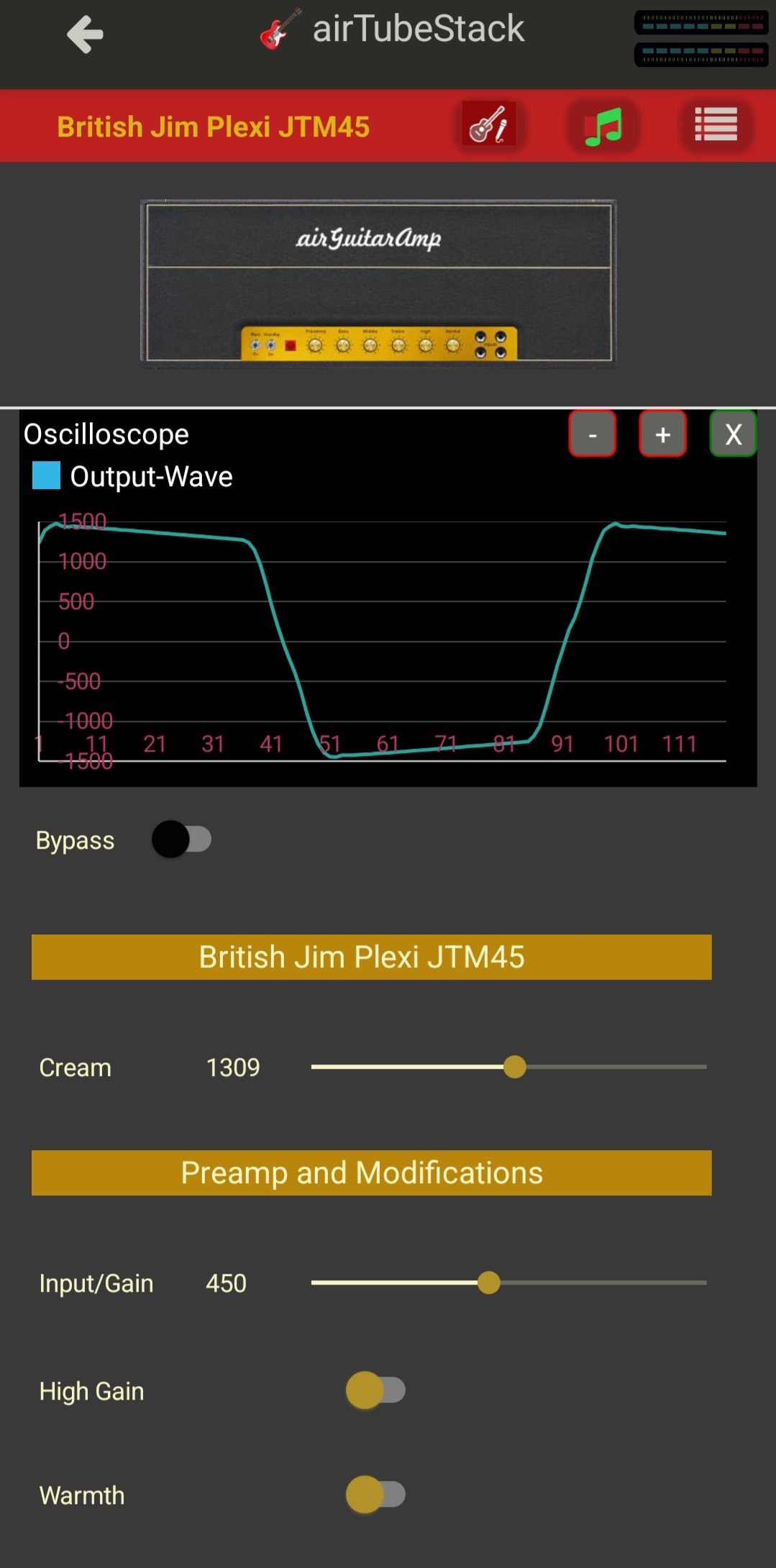
Task: Adjust the Input/Gain slider
Action: (x=508, y=1282)
